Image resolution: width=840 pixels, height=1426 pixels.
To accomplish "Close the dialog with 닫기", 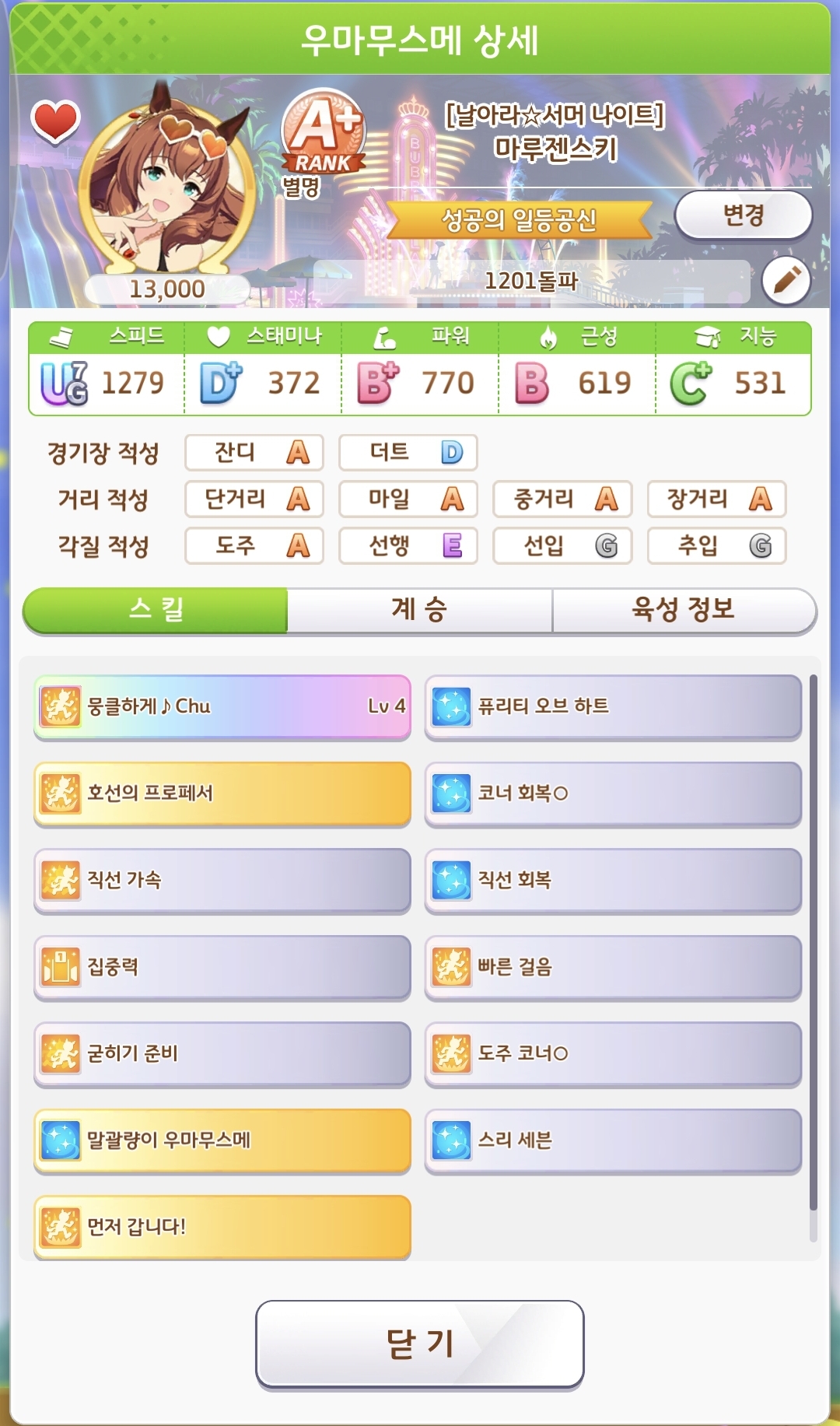I will click(x=419, y=1344).
